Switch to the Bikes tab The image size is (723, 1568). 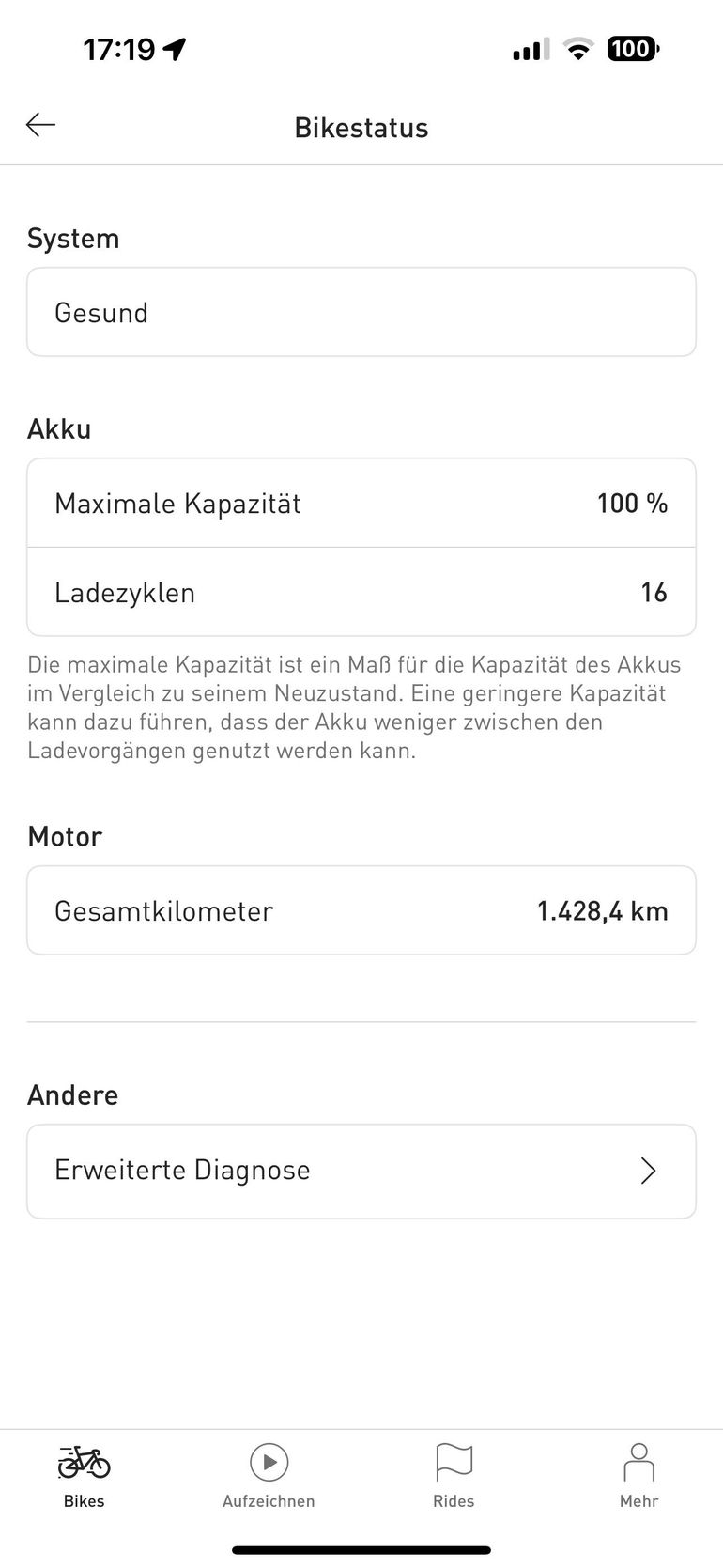85,1475
